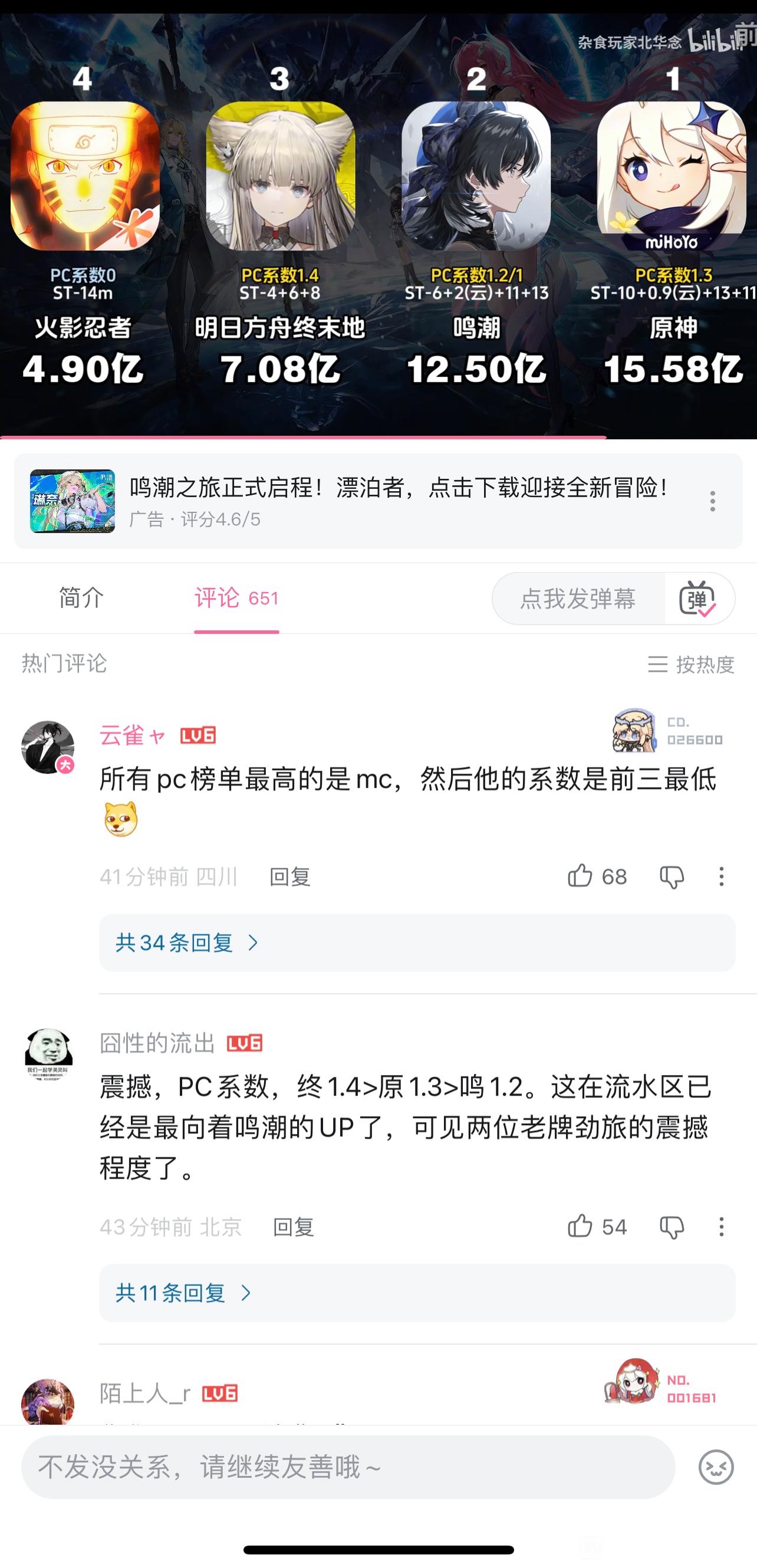Viewport: 757px width, 1568px height.
Task: View 云雀ヤ's profile avatar
Action: pyautogui.click(x=48, y=747)
